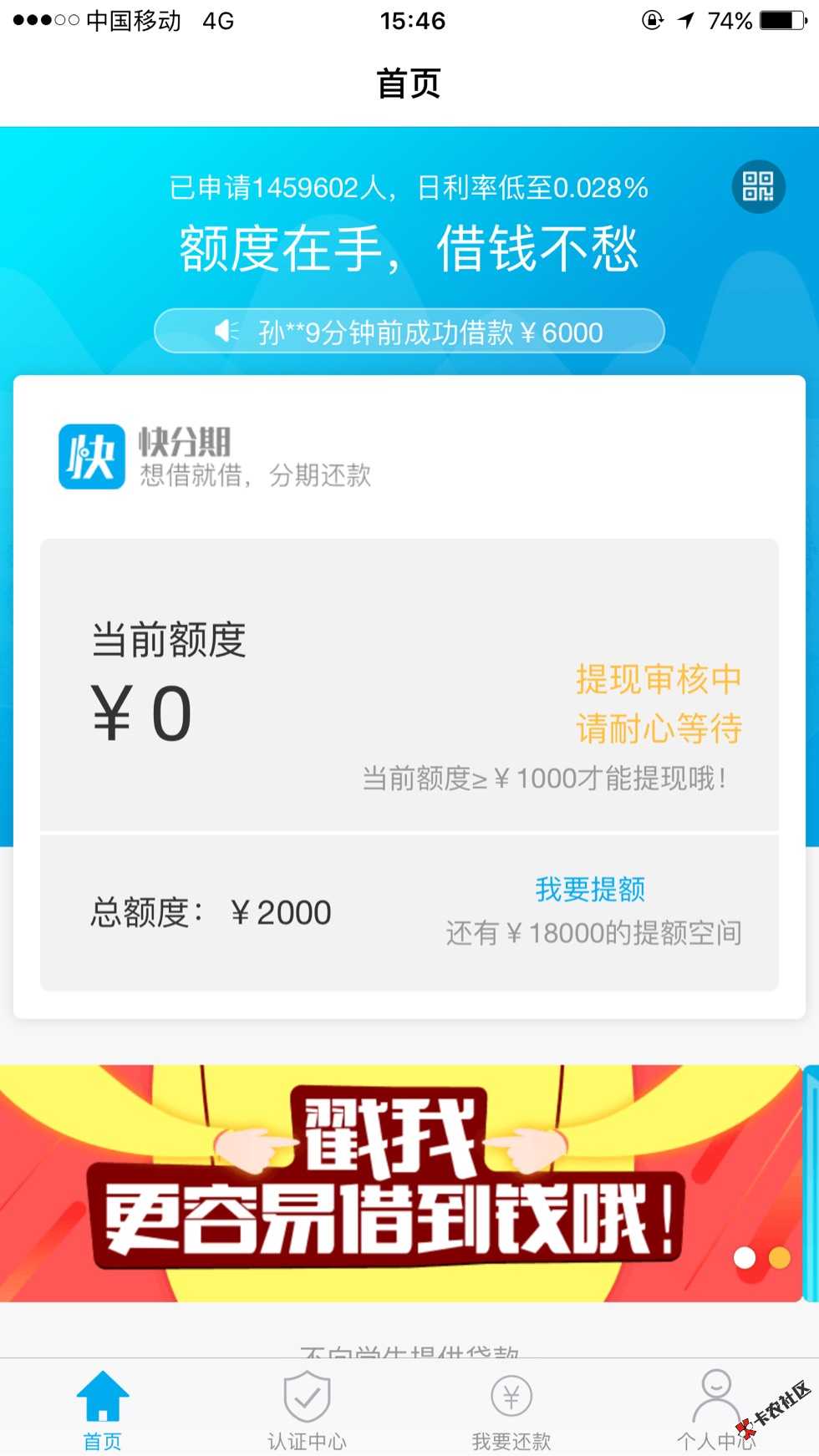819x1456 pixels.
Task: Open the 个人中心 tab
Action: [x=715, y=1410]
